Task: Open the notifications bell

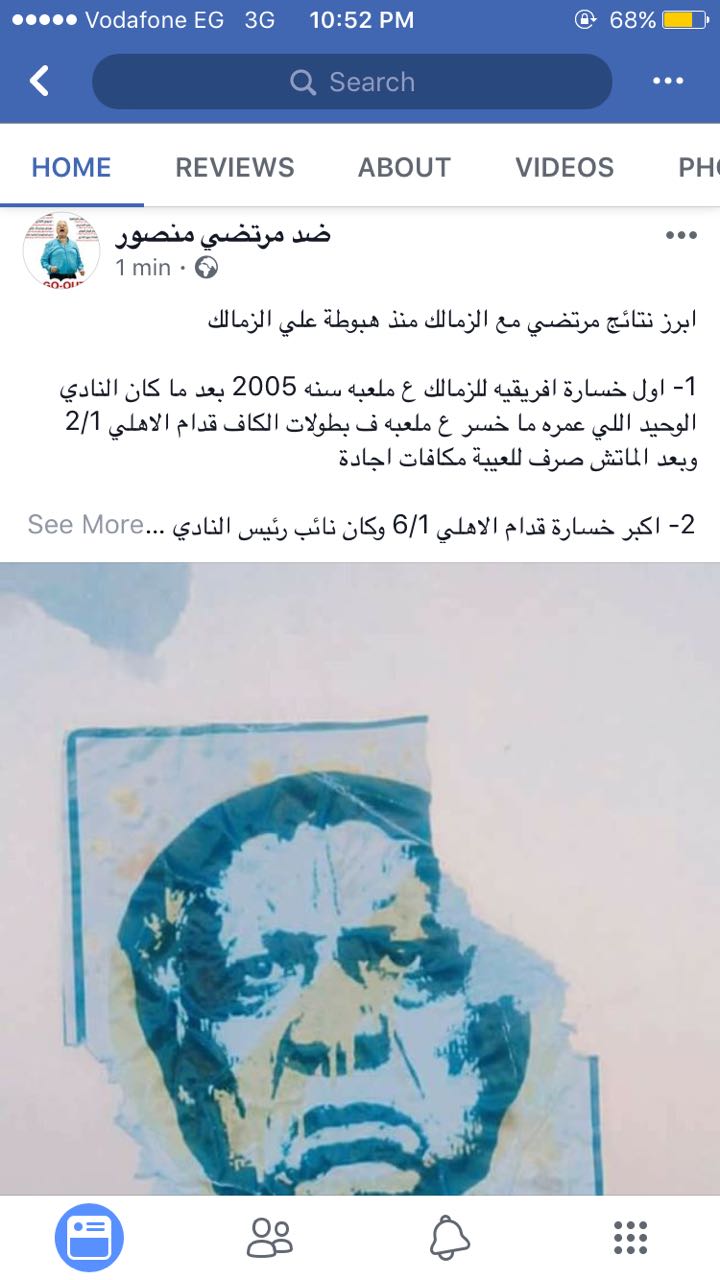Action: coord(450,1238)
